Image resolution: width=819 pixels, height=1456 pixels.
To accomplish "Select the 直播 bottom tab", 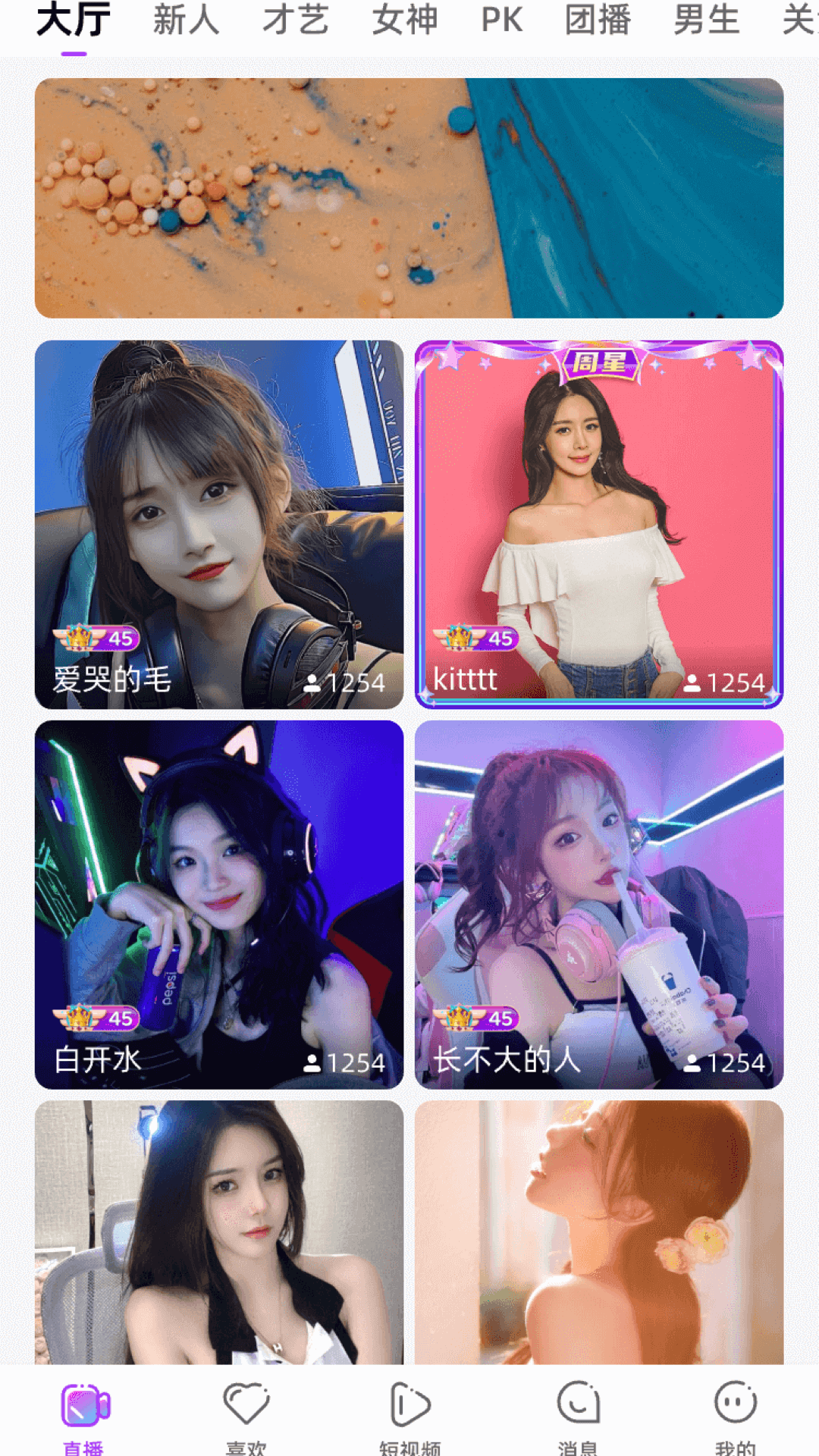I will point(84,1415).
